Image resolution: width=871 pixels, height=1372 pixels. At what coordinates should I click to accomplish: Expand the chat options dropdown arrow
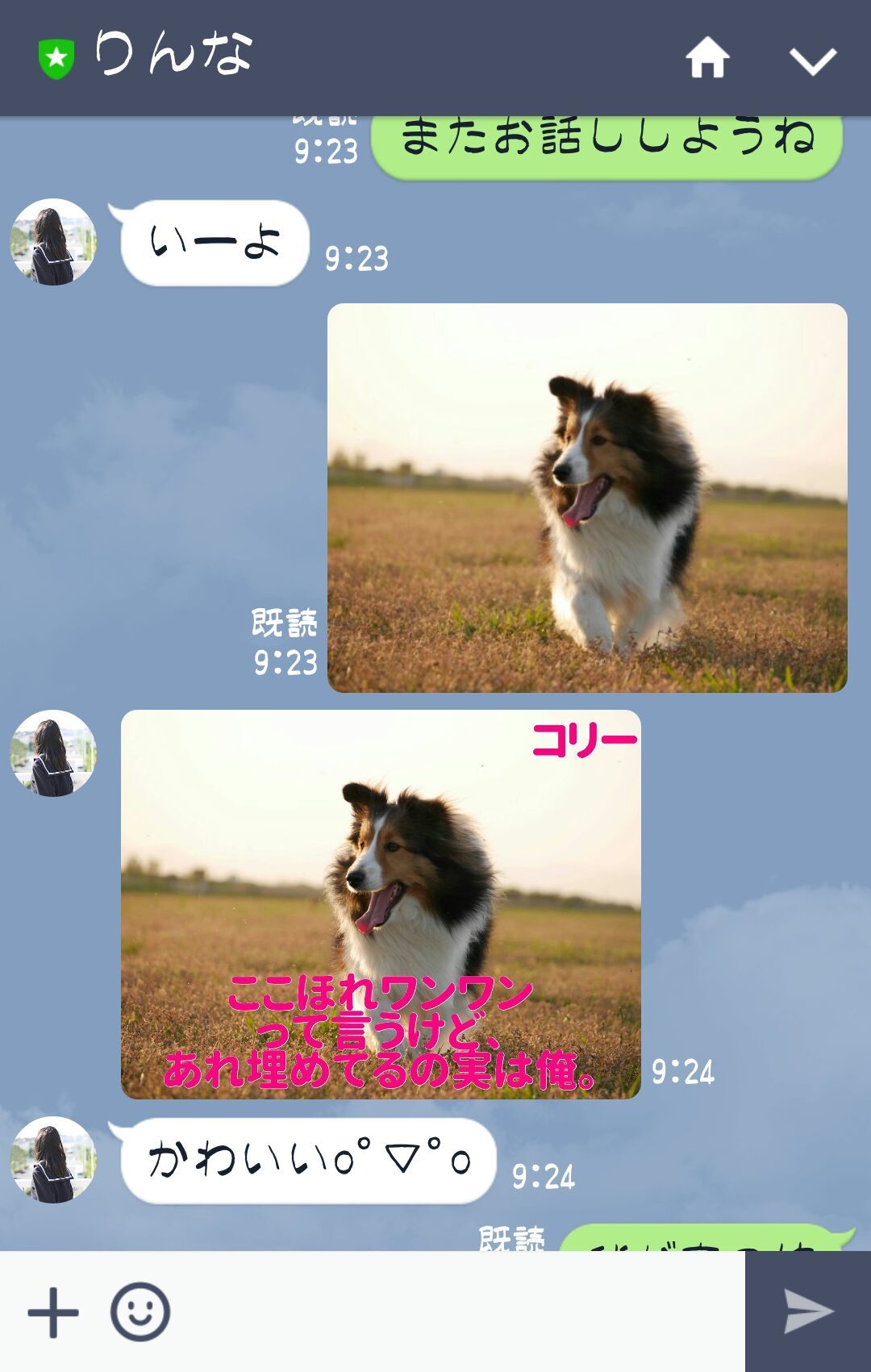(811, 60)
